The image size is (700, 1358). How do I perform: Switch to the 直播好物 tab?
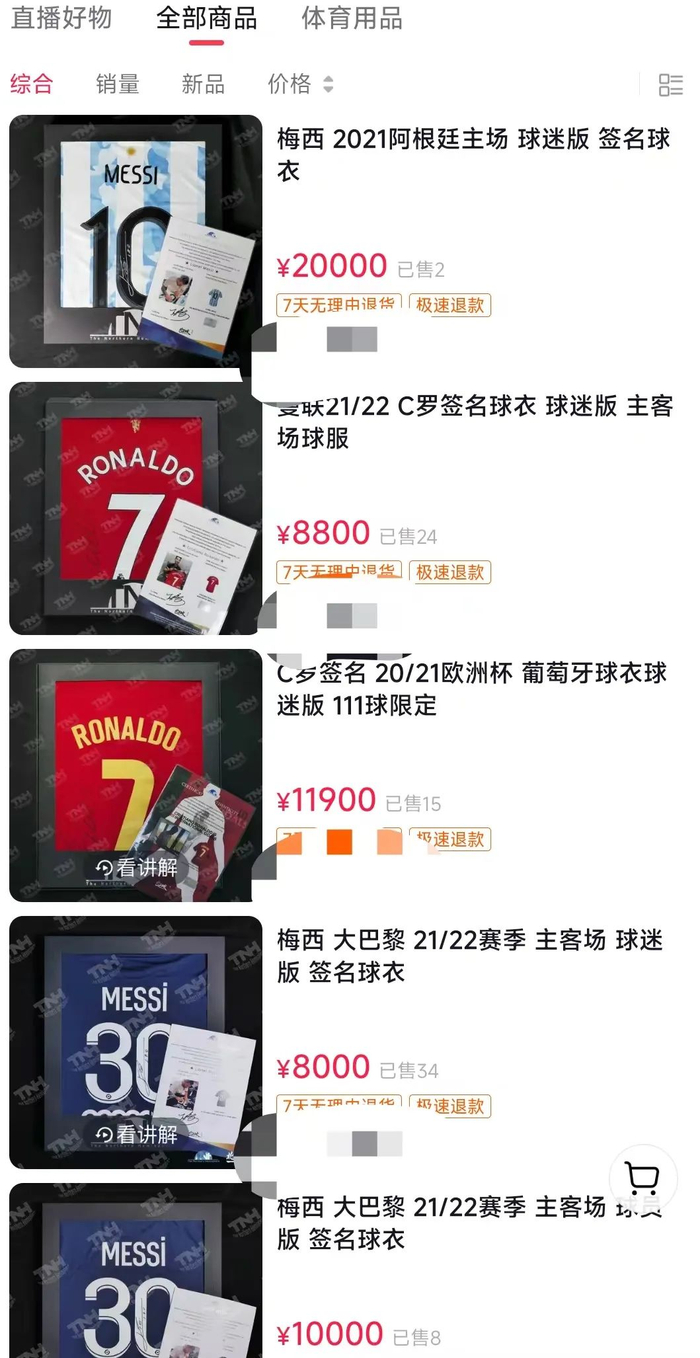(x=61, y=18)
